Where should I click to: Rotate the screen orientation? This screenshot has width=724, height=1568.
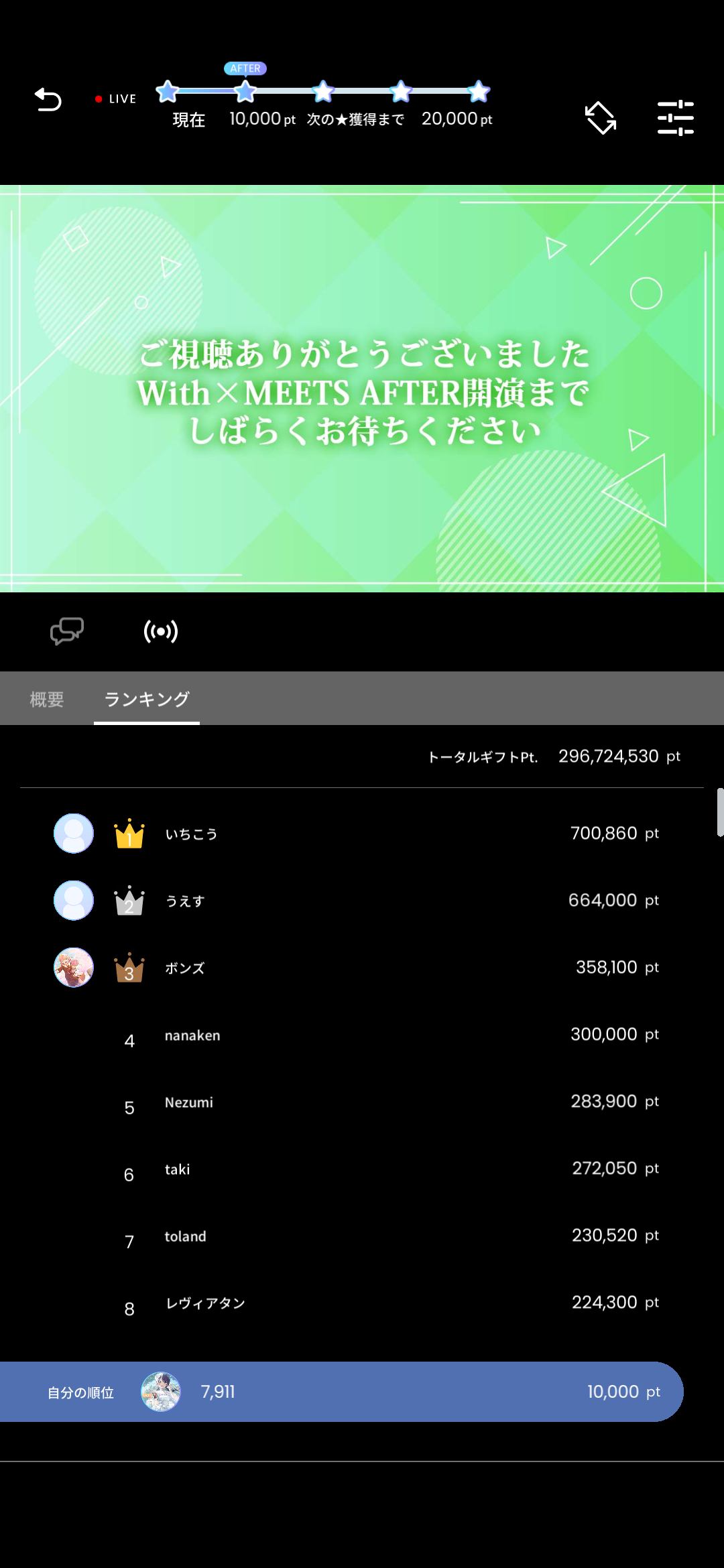click(600, 118)
